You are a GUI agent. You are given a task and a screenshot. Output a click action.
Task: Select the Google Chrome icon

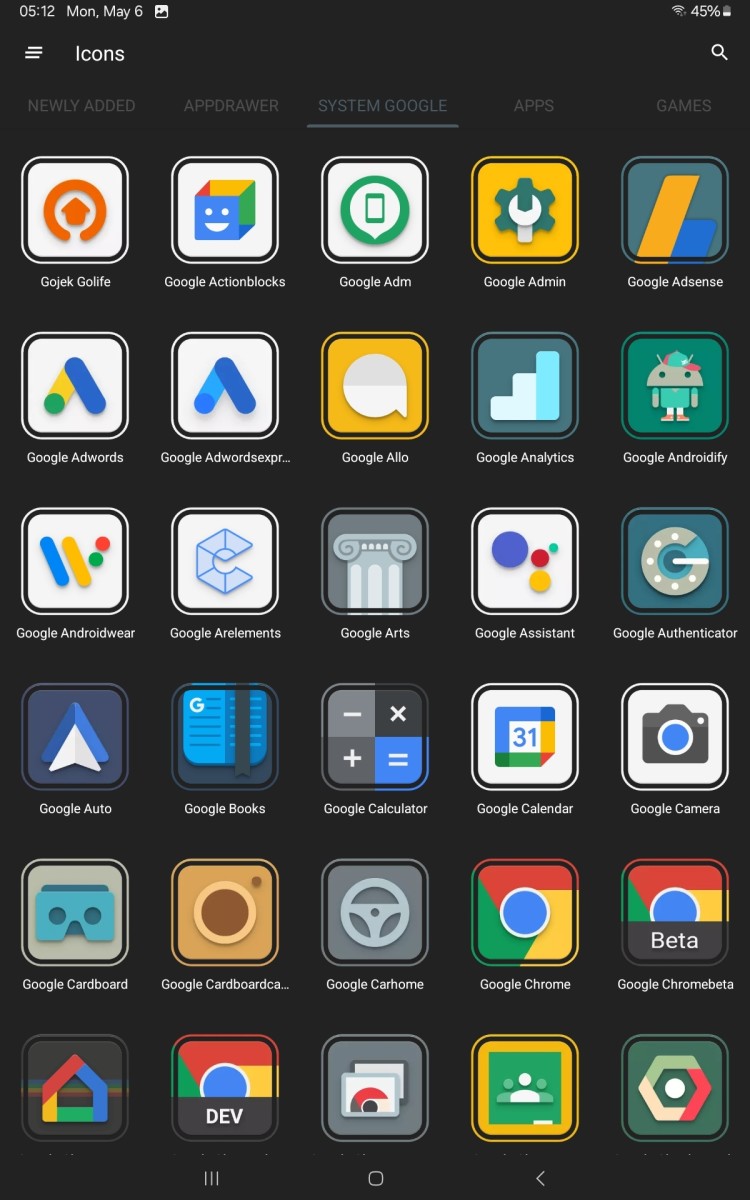(525, 912)
